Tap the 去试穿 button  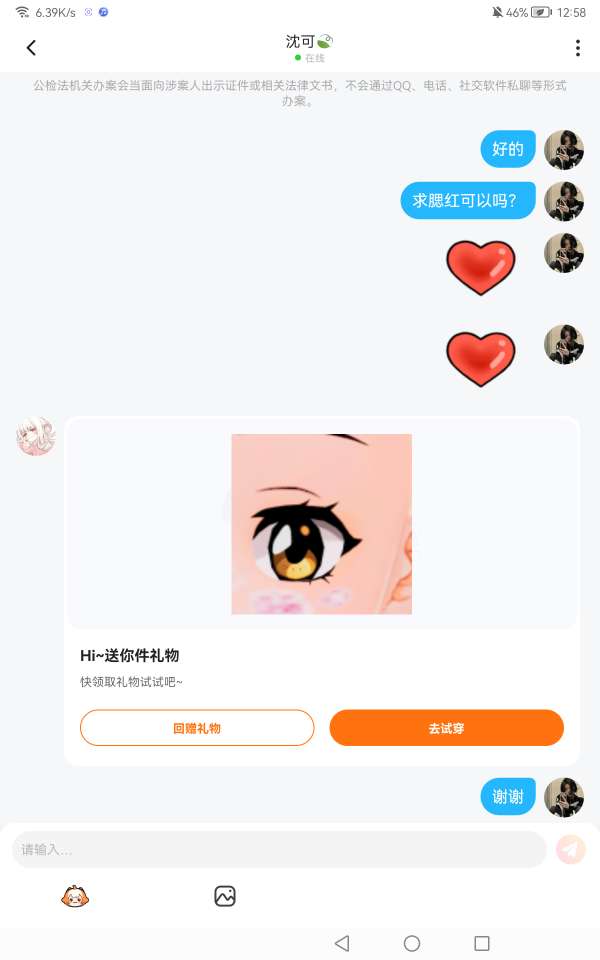(x=446, y=728)
